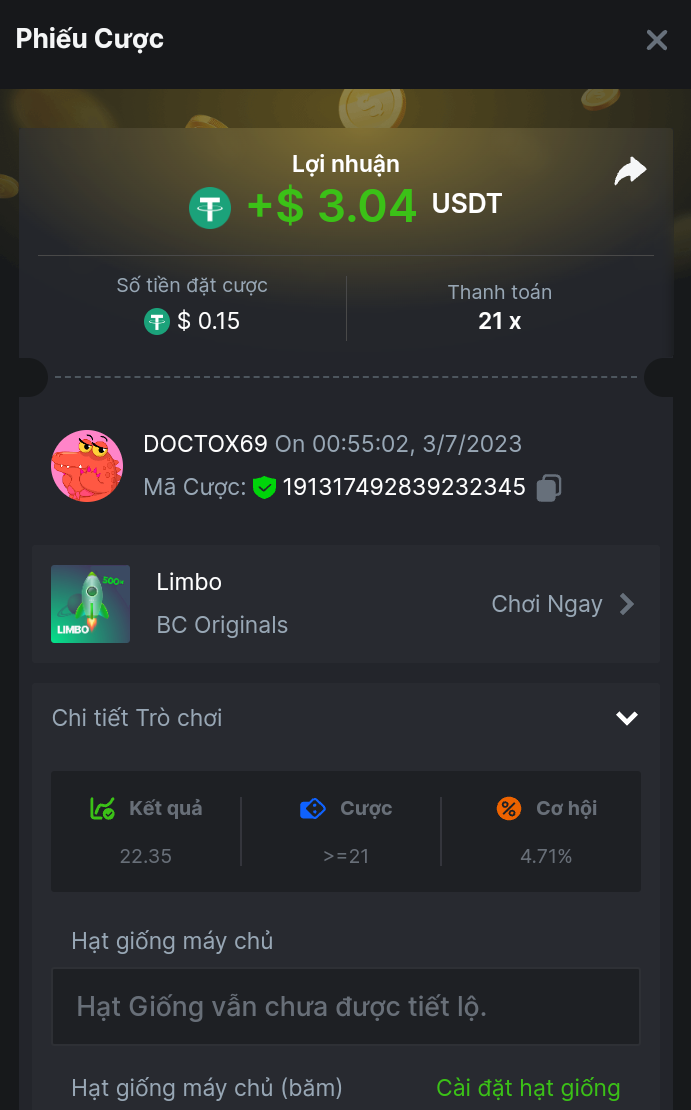Open the Limbo game via Chơi Ngay
Viewport: 691px width, 1110px height.
[563, 604]
